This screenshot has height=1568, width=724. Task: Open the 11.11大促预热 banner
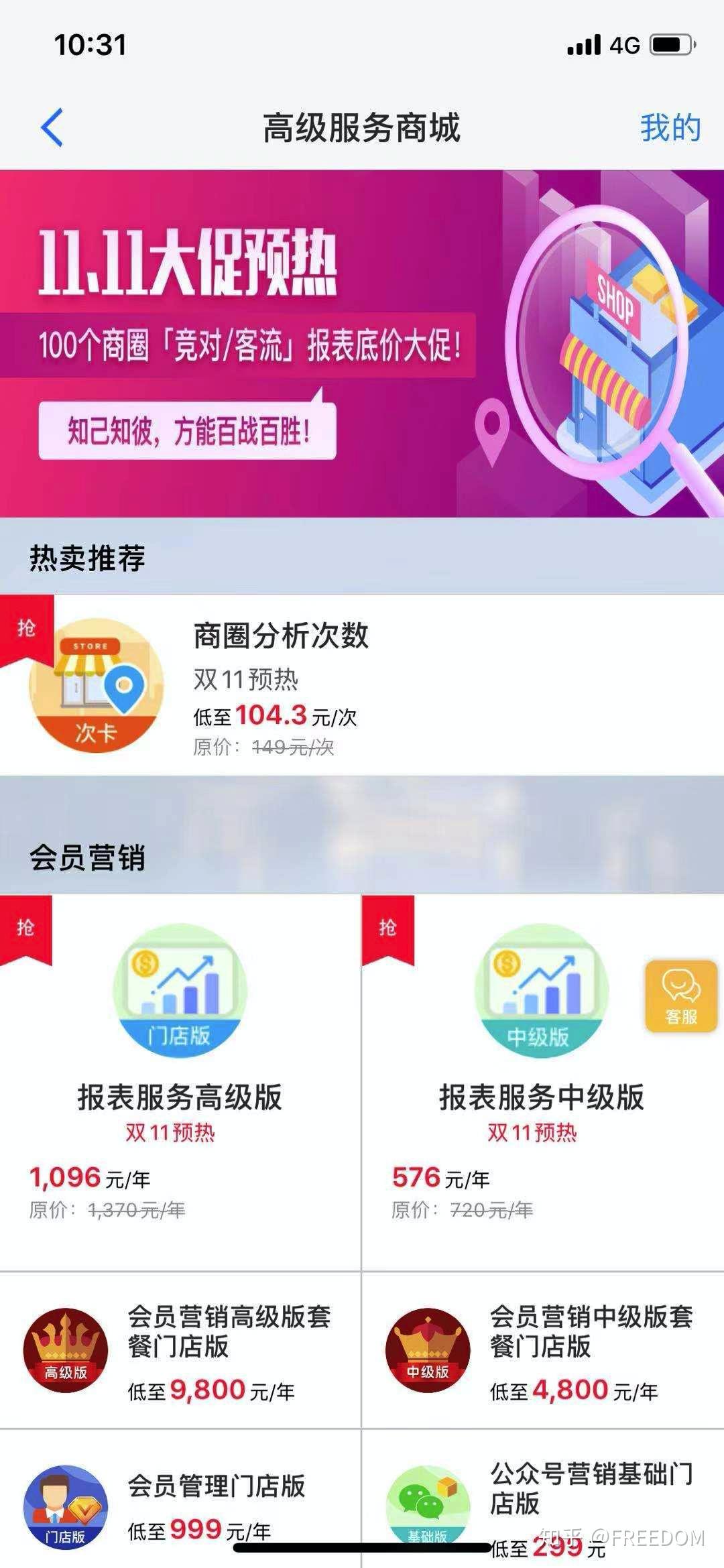362,343
